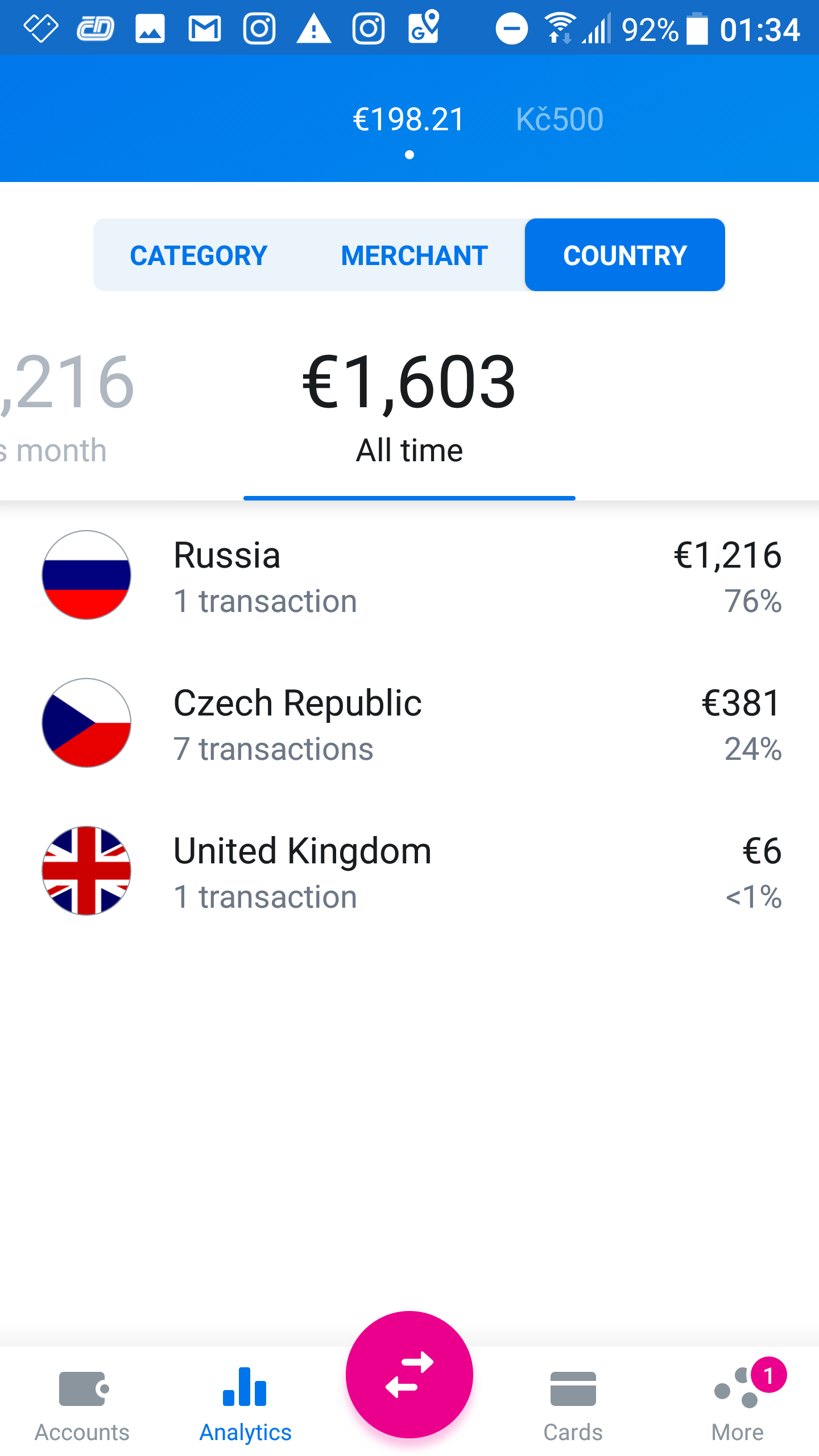Viewport: 819px width, 1456px height.
Task: Tap the pink transfer button
Action: pos(409,1375)
